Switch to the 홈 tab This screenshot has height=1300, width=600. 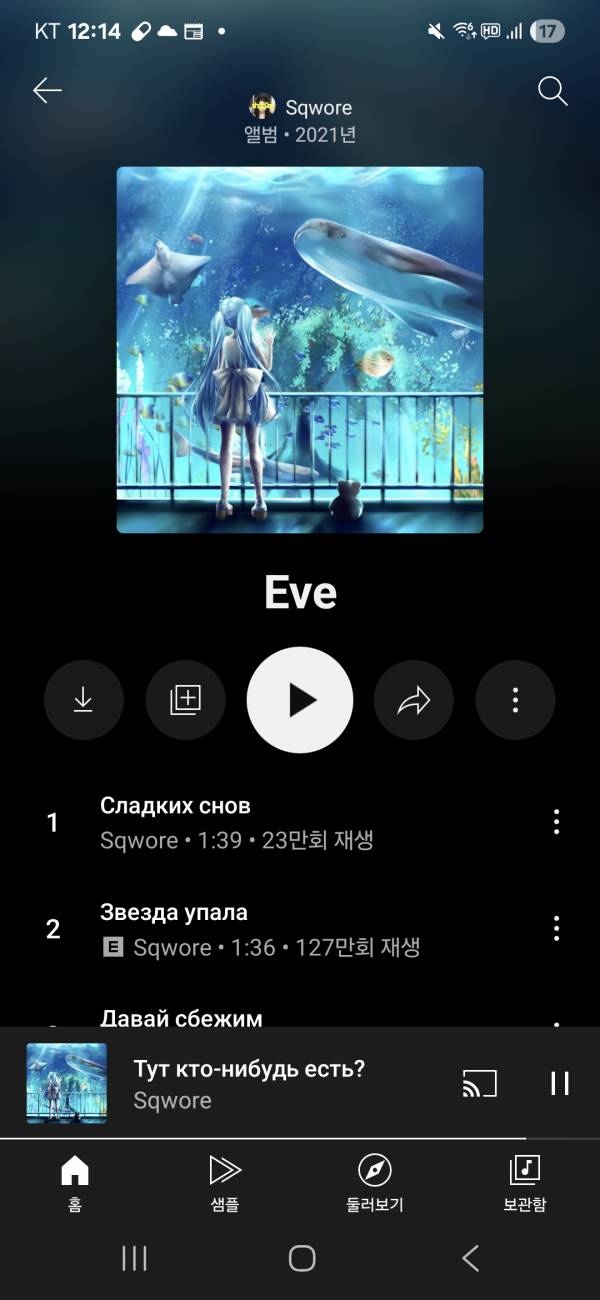(75, 1181)
